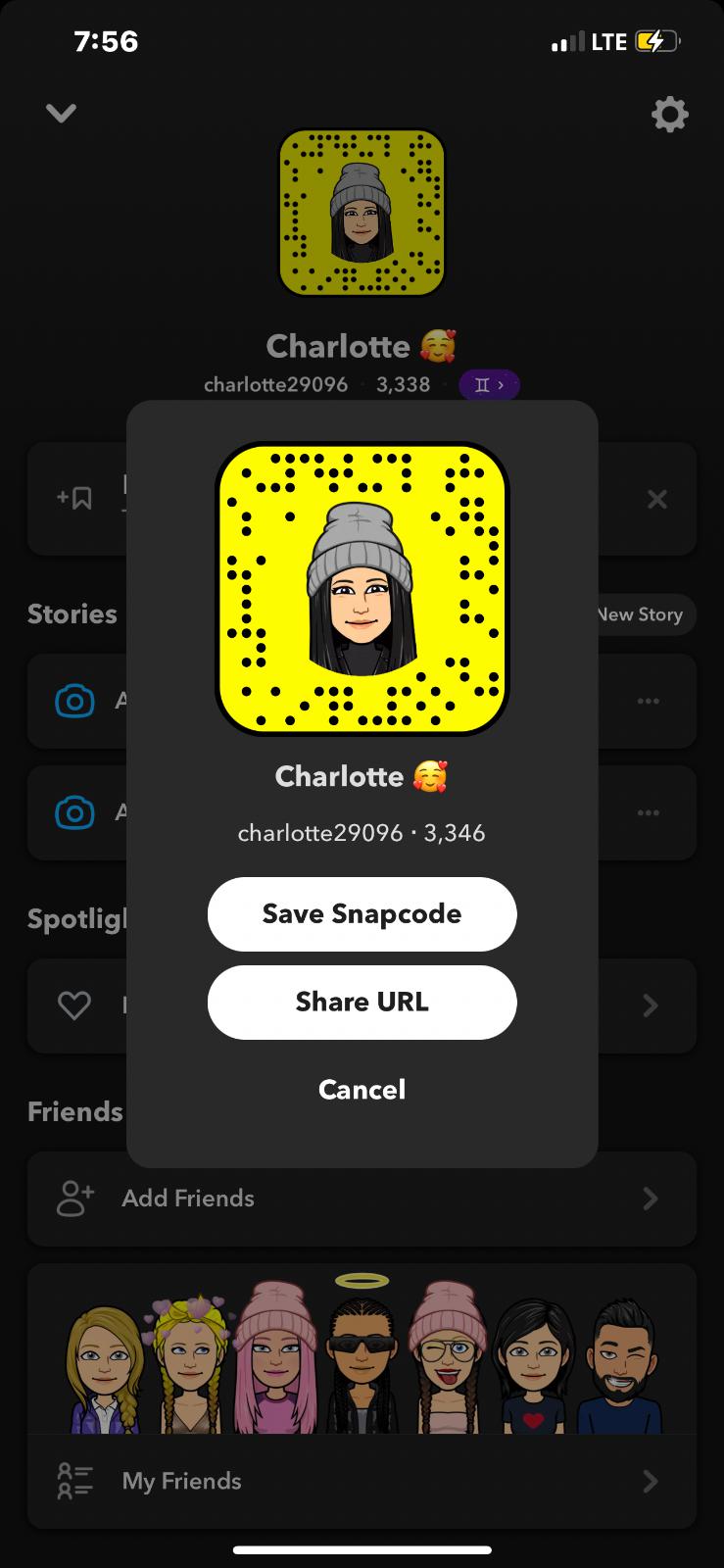724x1568 pixels.
Task: Cancel the Snapcode dialog
Action: click(362, 1089)
